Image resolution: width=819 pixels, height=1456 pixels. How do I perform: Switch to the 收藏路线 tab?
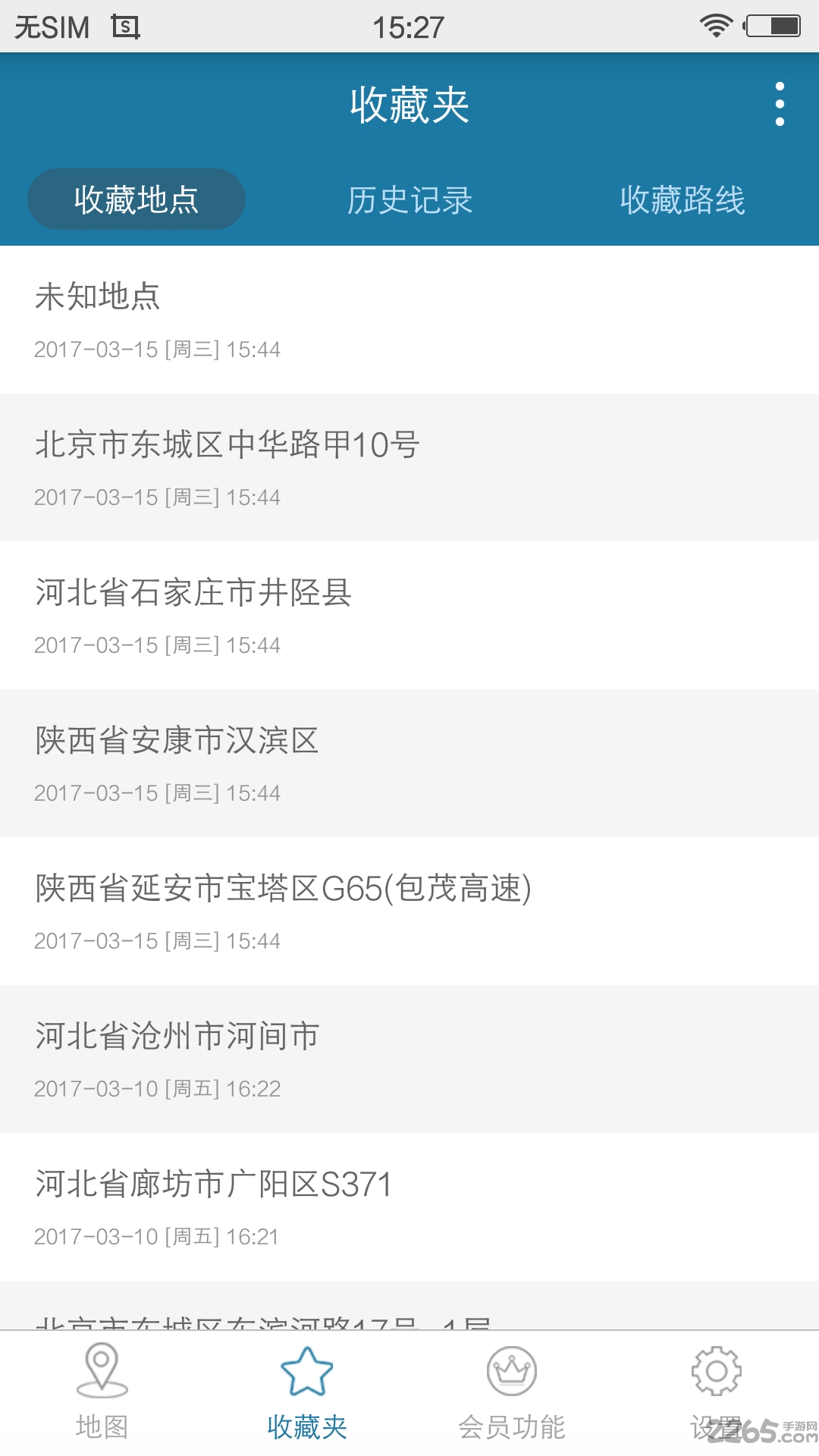point(682,199)
